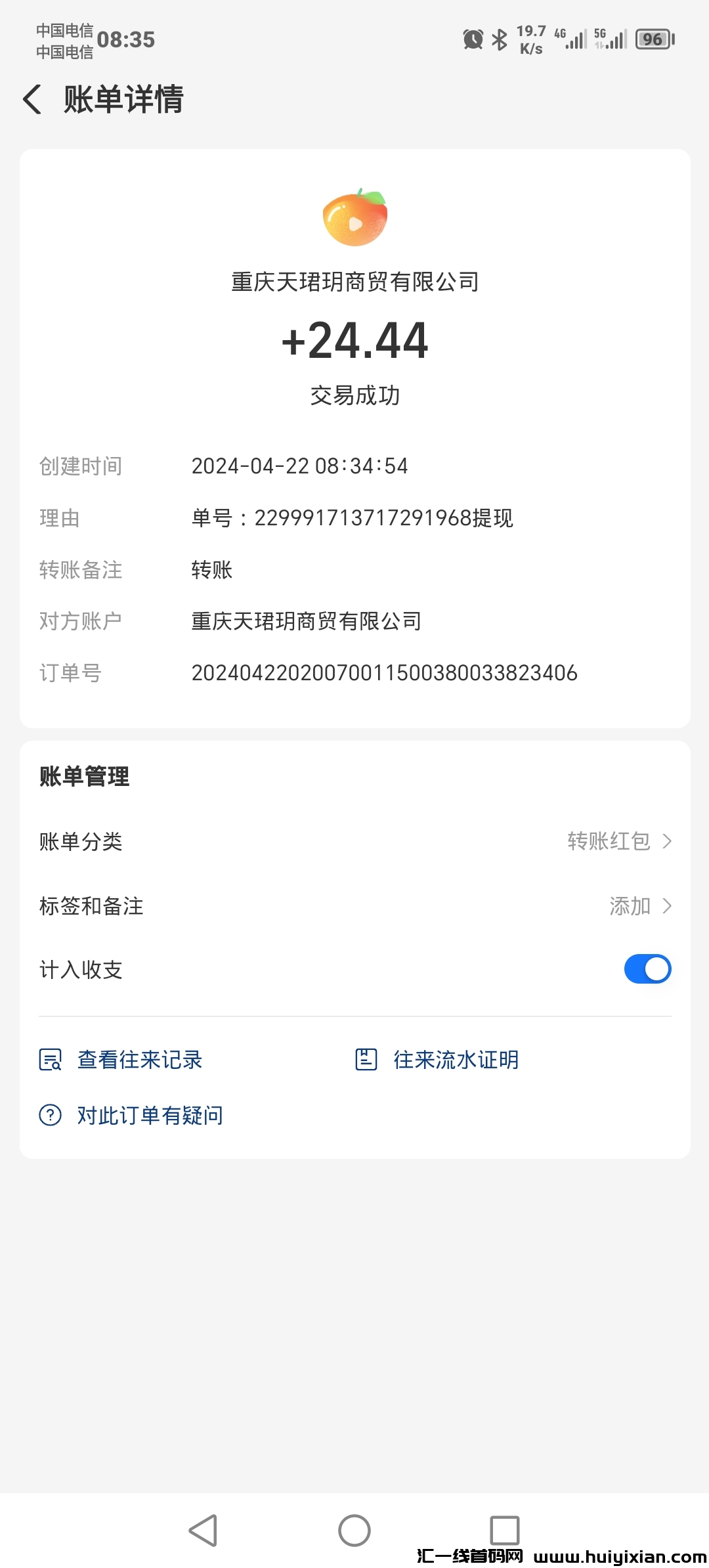Tap the blue toggle in 账单管理 section
709x1568 pixels.
(x=647, y=969)
